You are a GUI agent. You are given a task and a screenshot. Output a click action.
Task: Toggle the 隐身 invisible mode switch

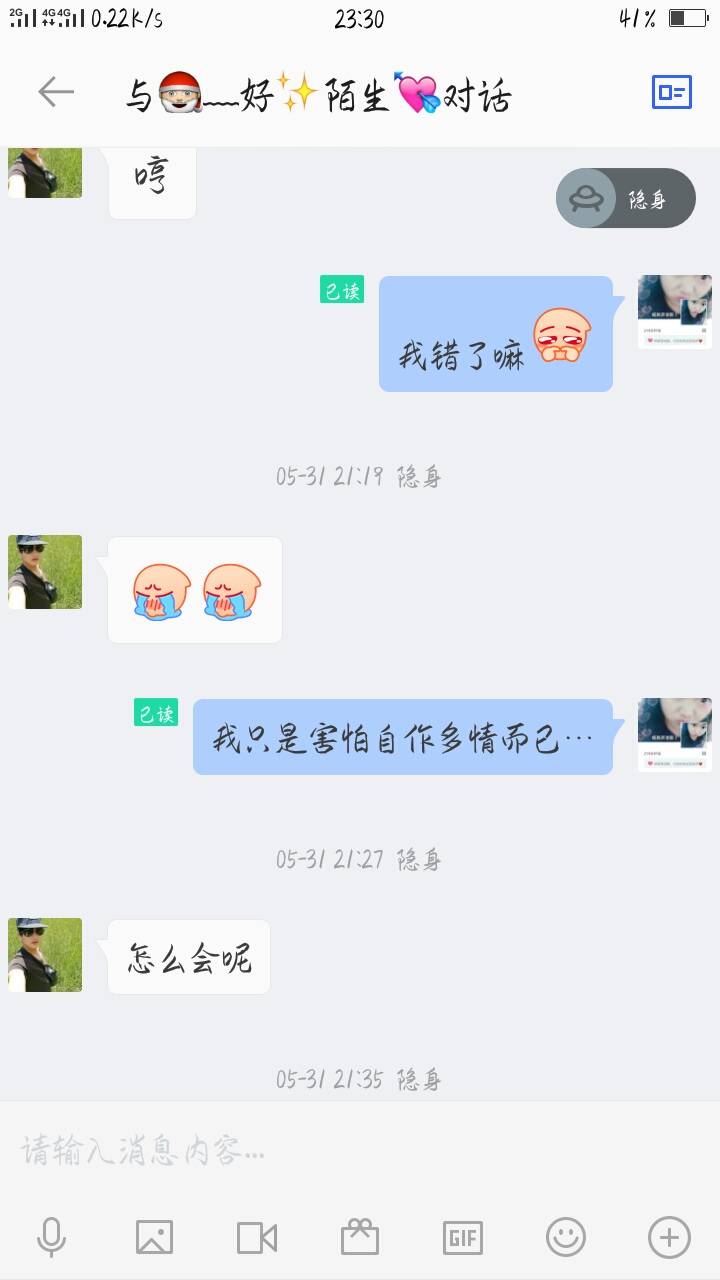click(625, 198)
